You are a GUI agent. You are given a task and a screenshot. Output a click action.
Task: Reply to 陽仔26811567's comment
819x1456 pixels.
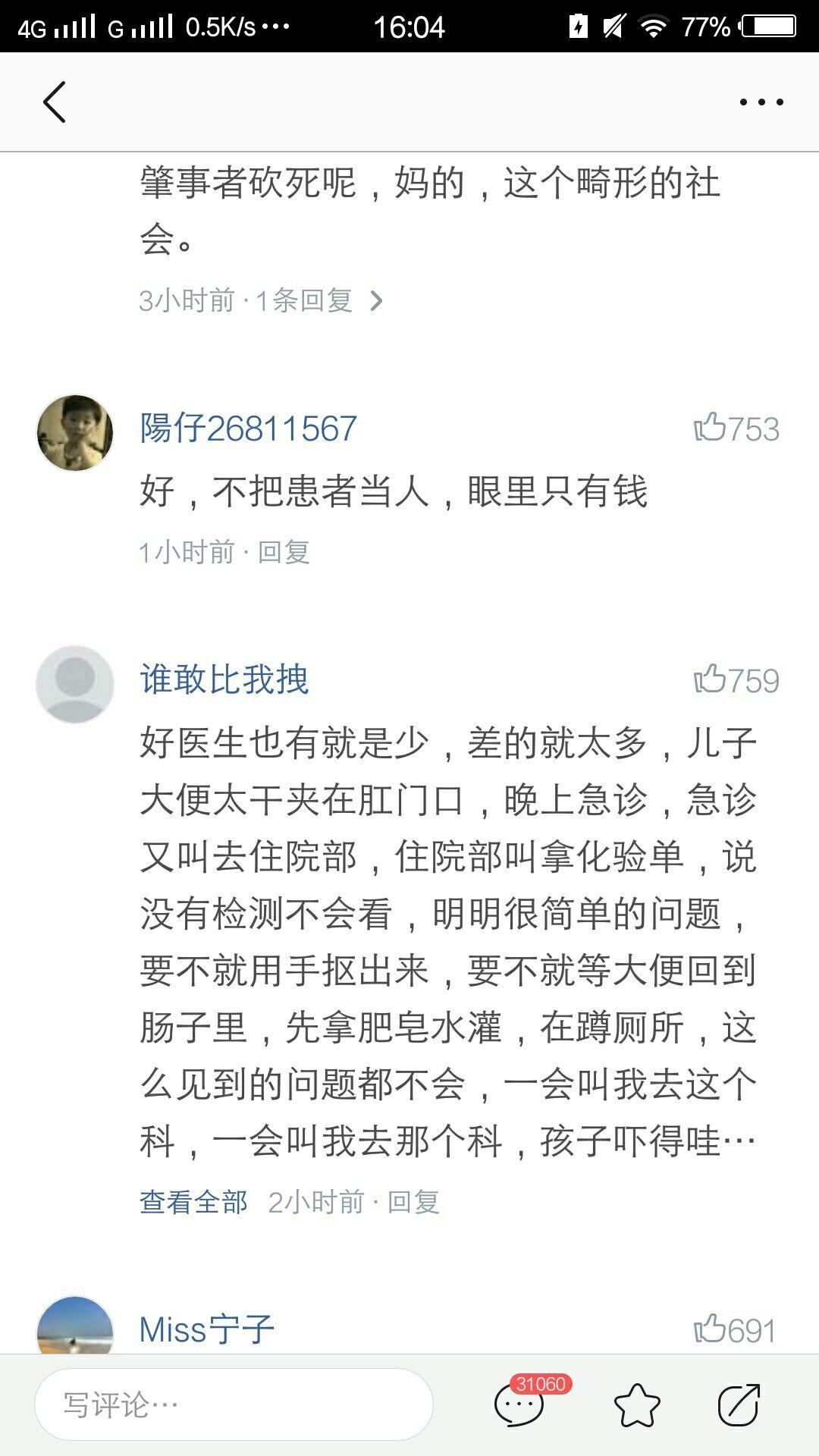click(284, 552)
